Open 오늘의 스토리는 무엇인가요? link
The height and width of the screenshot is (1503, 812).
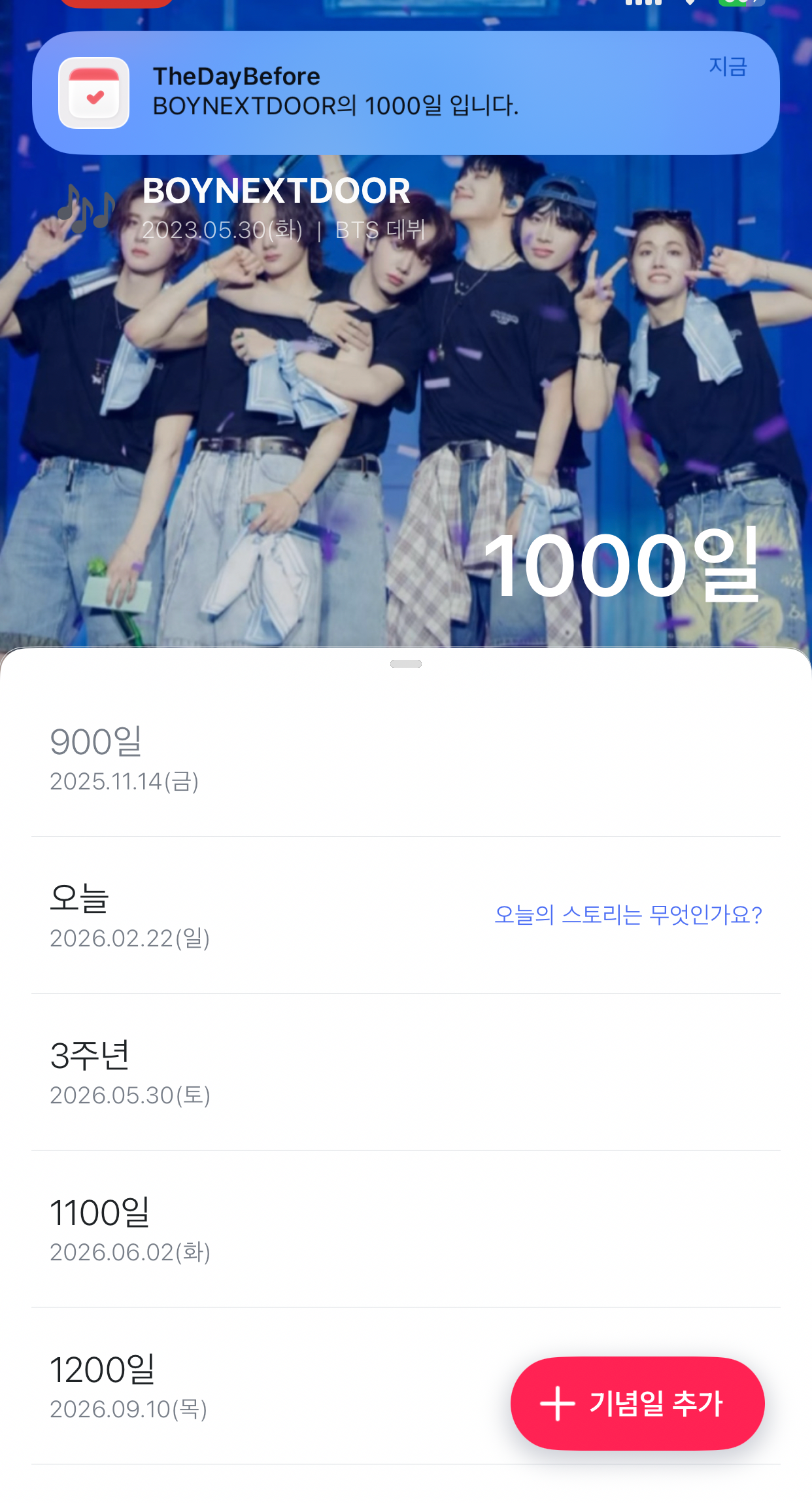628,914
